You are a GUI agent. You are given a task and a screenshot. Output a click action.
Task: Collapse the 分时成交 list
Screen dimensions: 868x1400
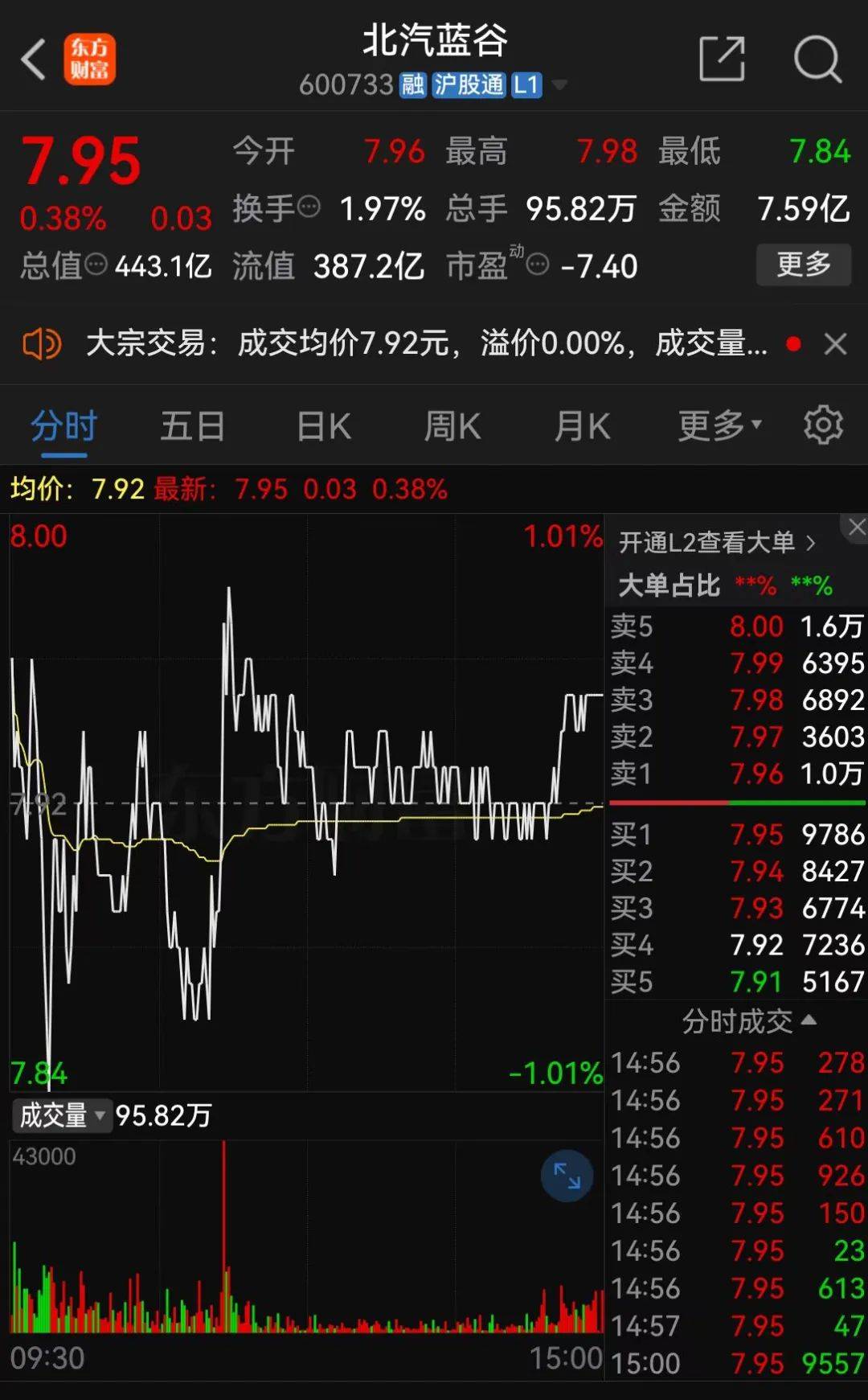[749, 1021]
